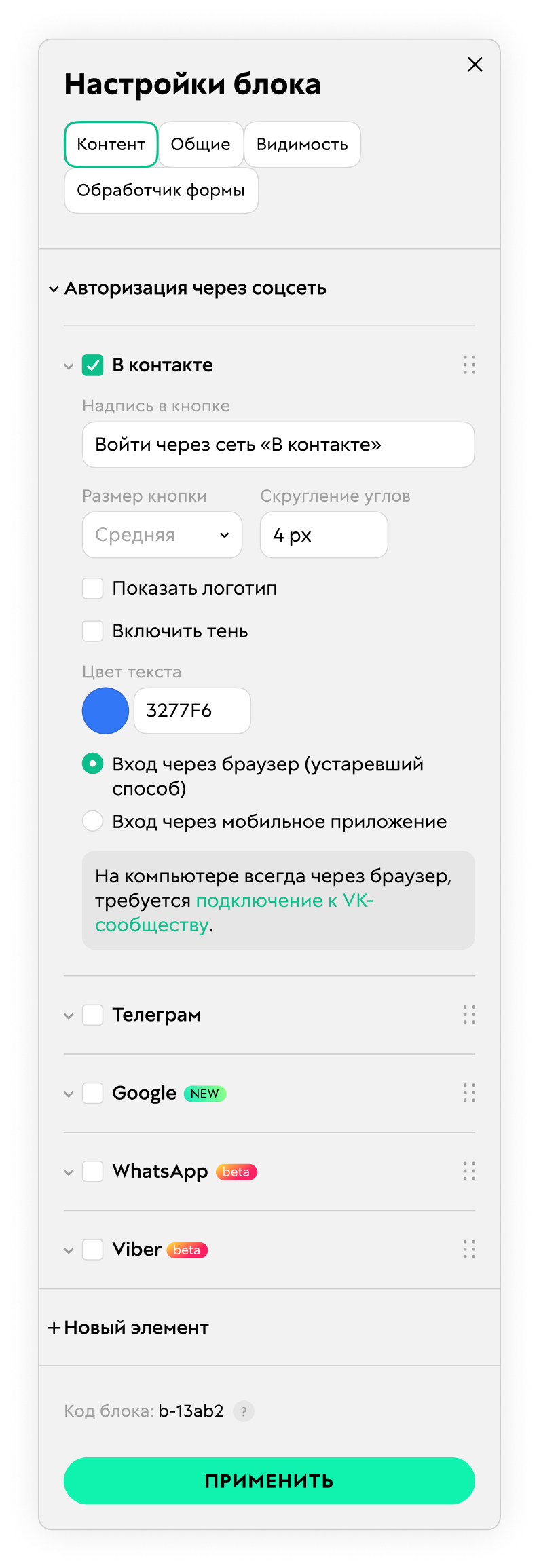This screenshot has width=539, height=1568.
Task: Open the Размер кнопки dropdown
Action: (162, 535)
